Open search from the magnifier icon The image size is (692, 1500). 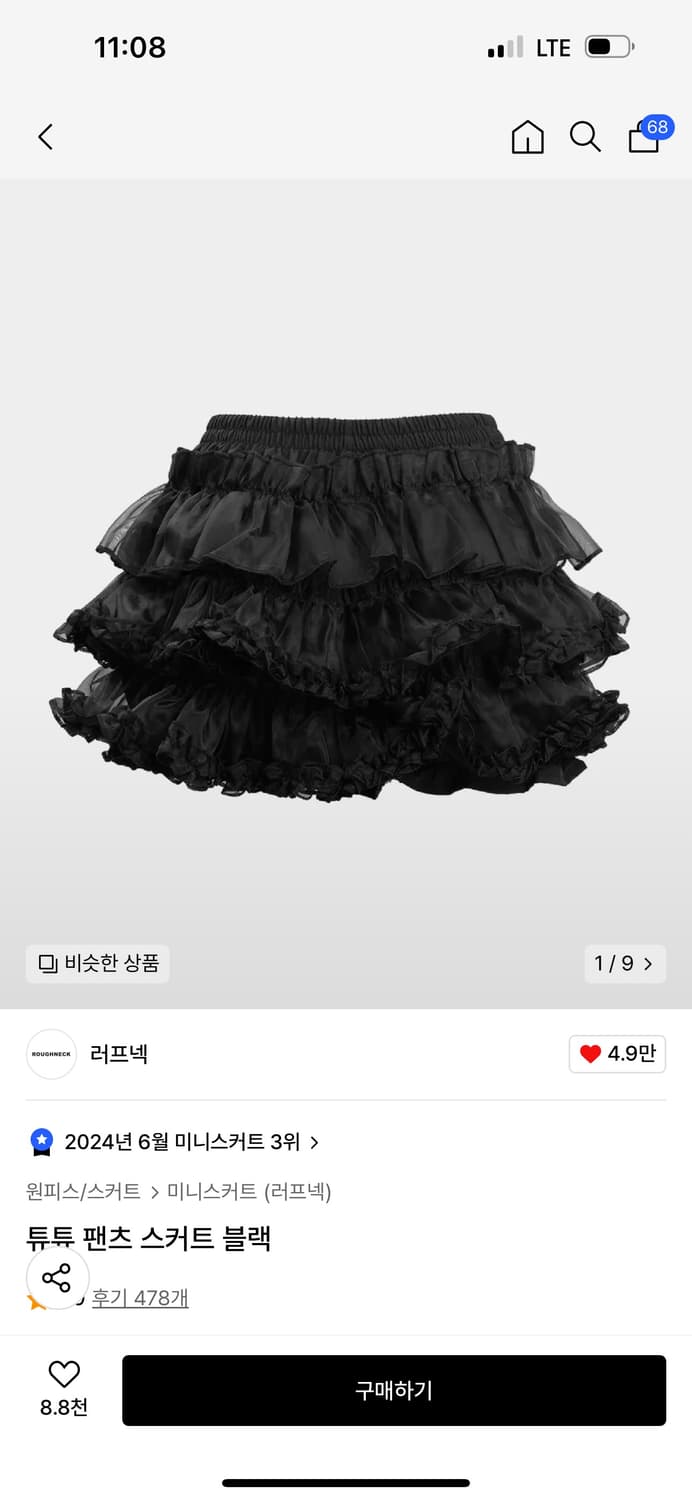(585, 137)
